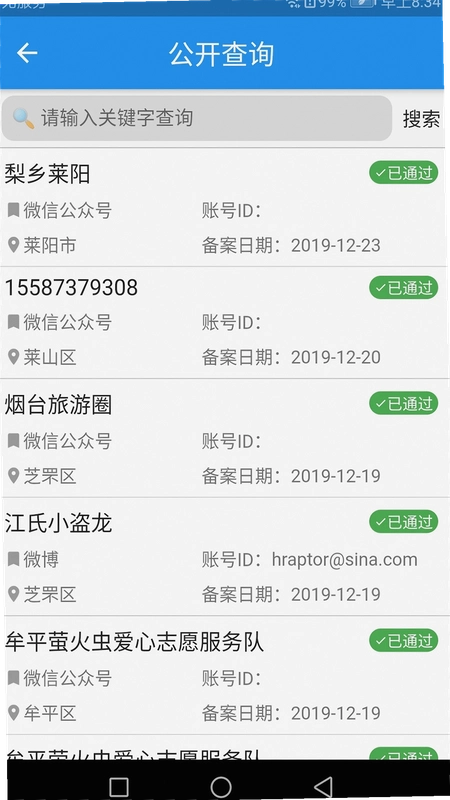The image size is (450, 800).
Task: Open the fully visible 牟平萤火虫爱心志愿服务队 entry
Action: [224, 675]
